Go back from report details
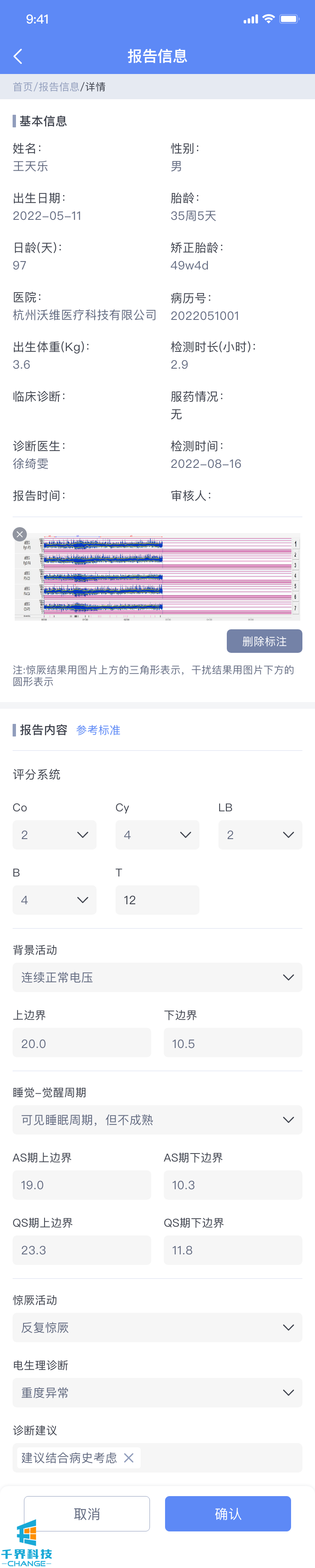315x1568 pixels. (x=18, y=57)
